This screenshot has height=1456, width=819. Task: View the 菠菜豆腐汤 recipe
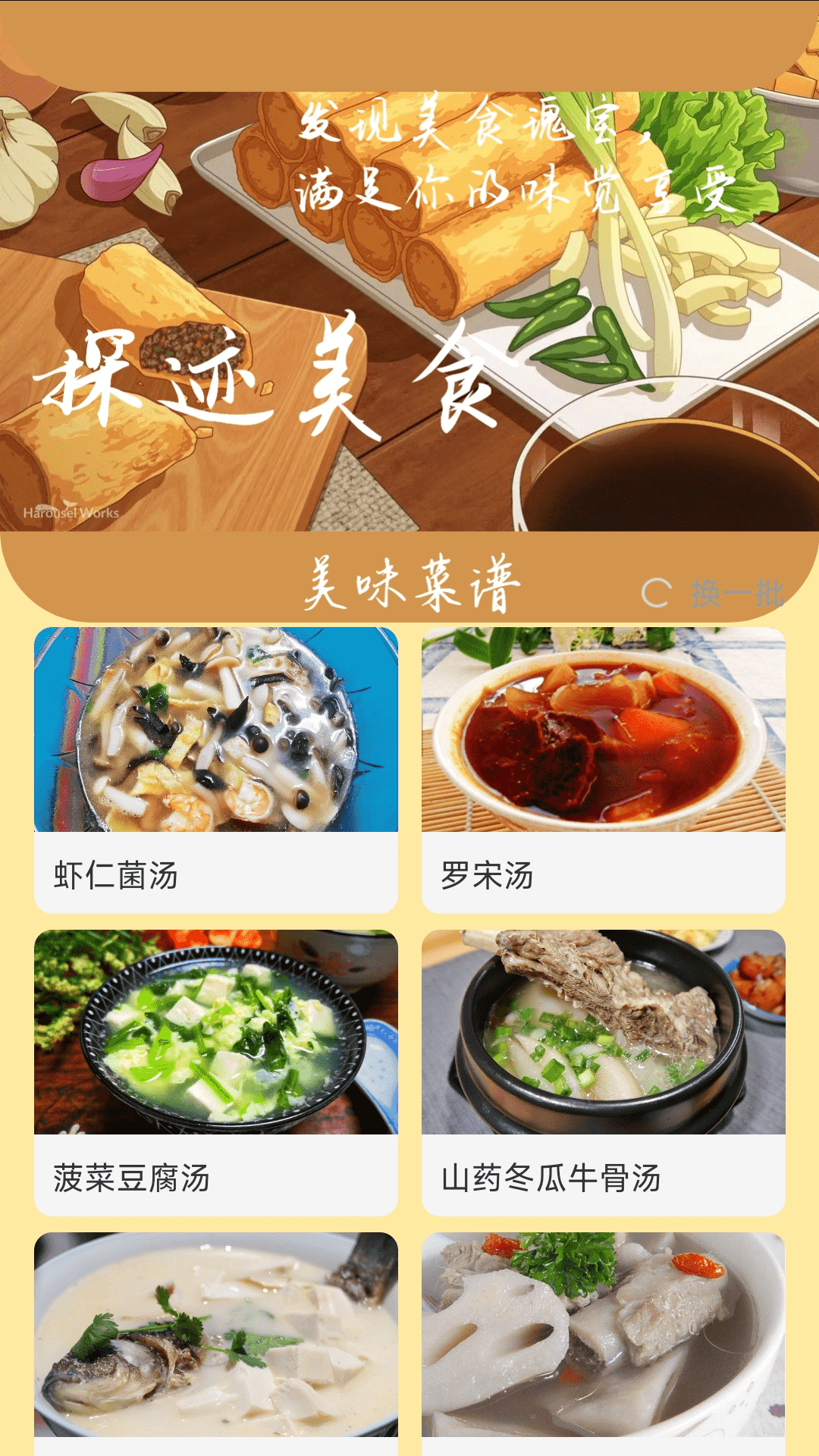pos(216,1072)
